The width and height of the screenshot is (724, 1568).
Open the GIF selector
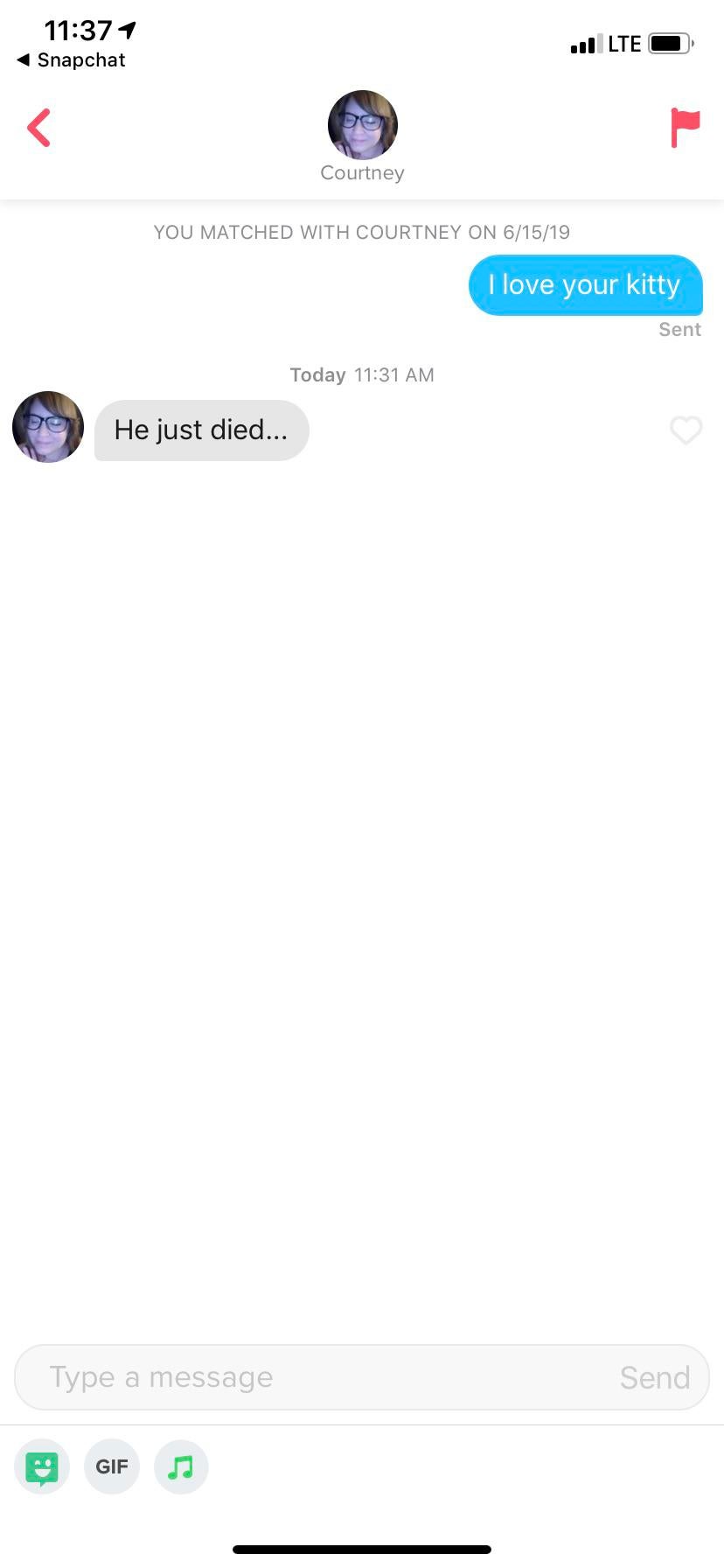(x=112, y=1466)
